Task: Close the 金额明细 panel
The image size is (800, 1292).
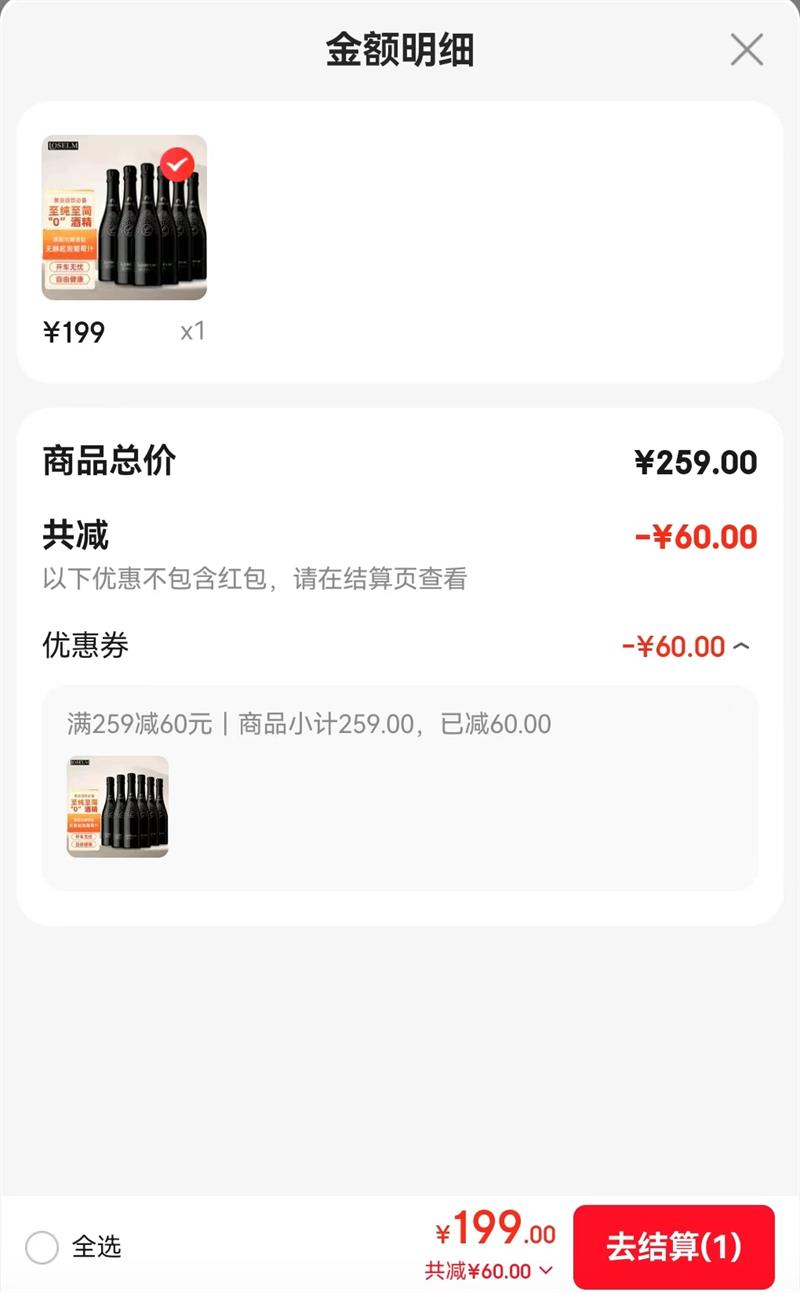Action: [x=746, y=49]
